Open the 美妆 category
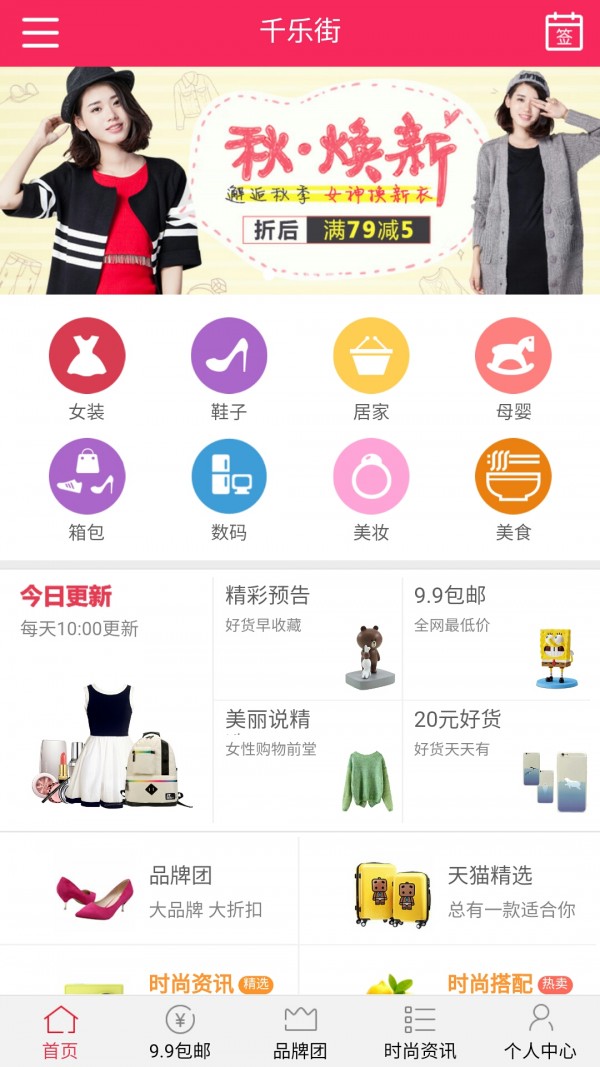 pos(371,490)
